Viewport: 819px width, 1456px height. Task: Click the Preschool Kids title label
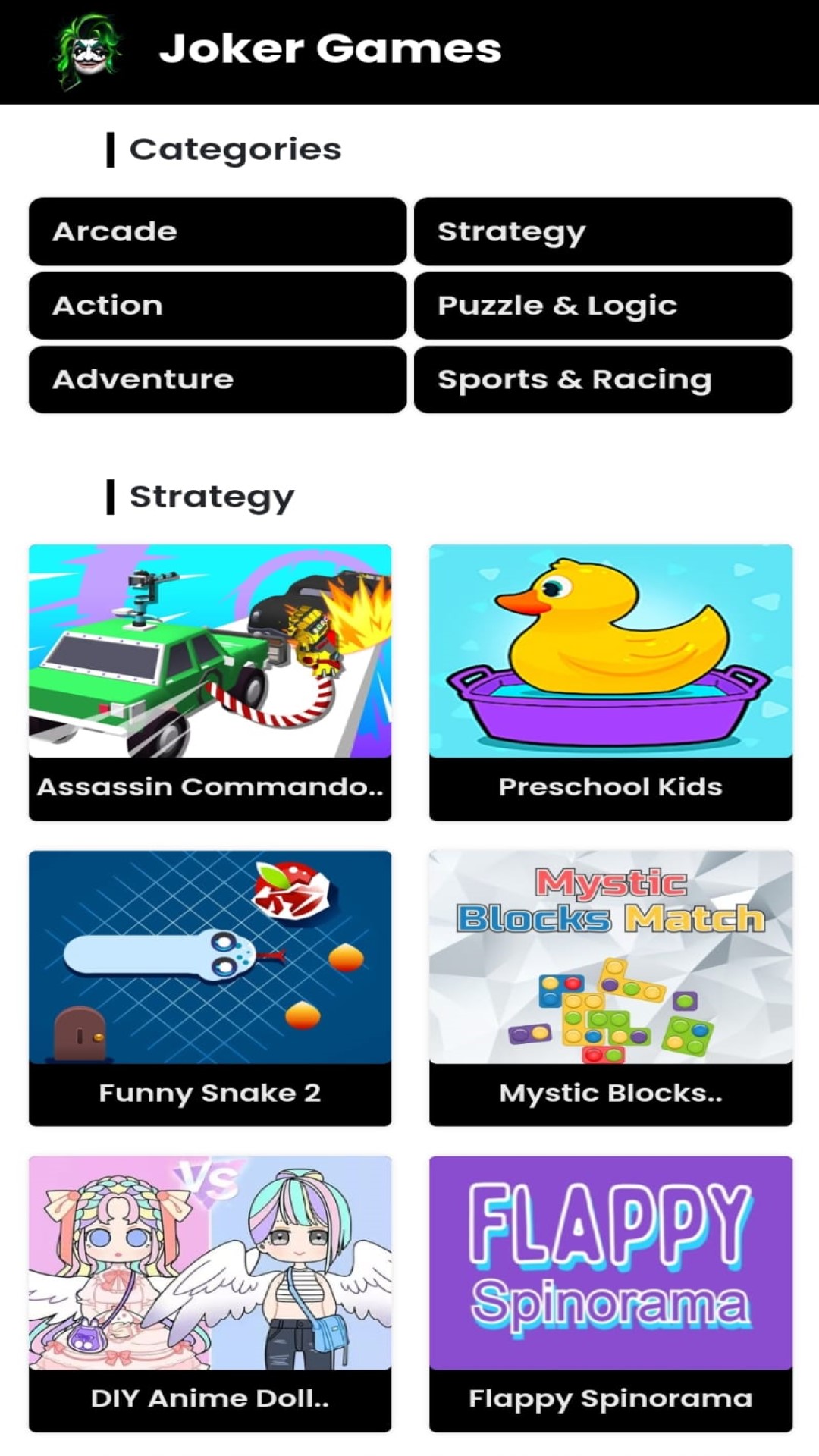[x=611, y=786]
